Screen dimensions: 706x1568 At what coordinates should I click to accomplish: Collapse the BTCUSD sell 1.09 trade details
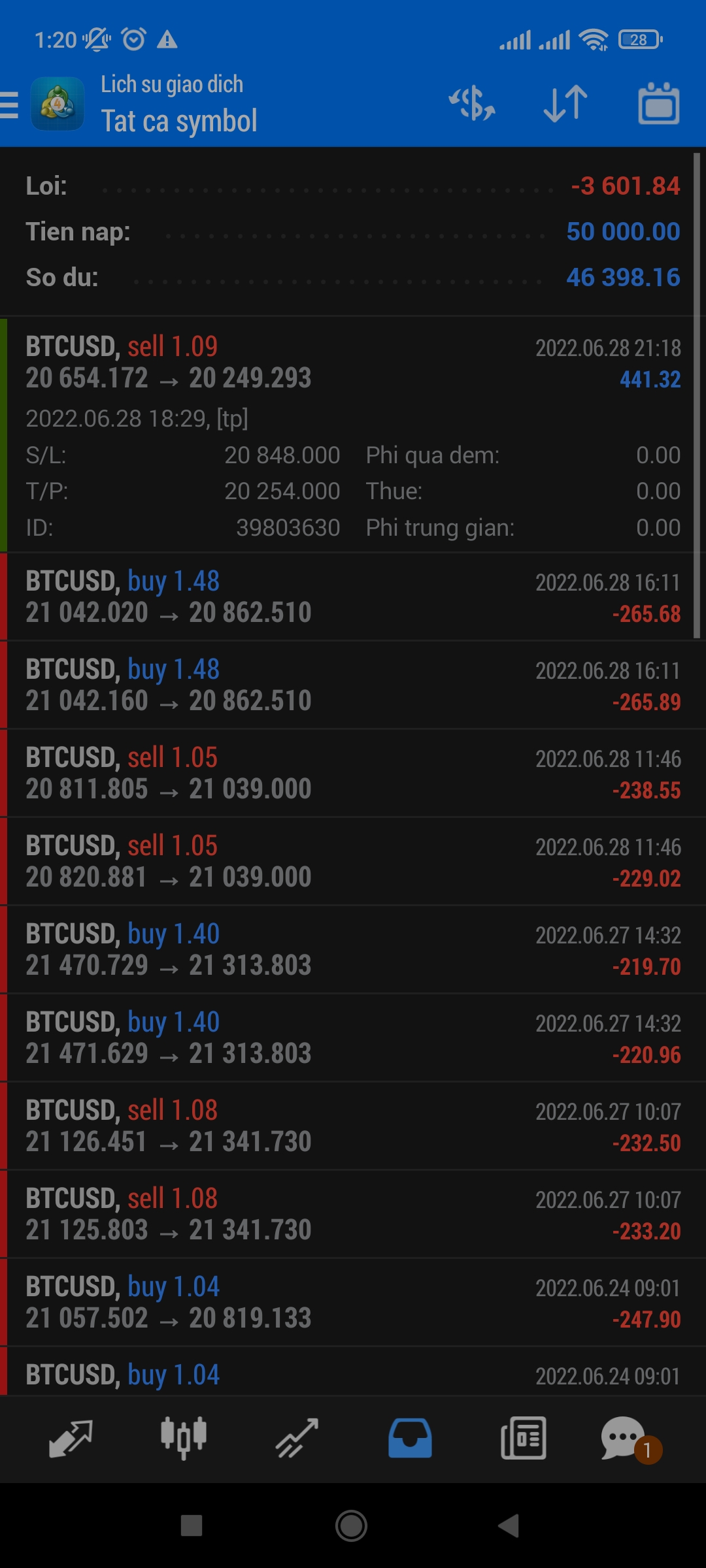click(x=353, y=363)
